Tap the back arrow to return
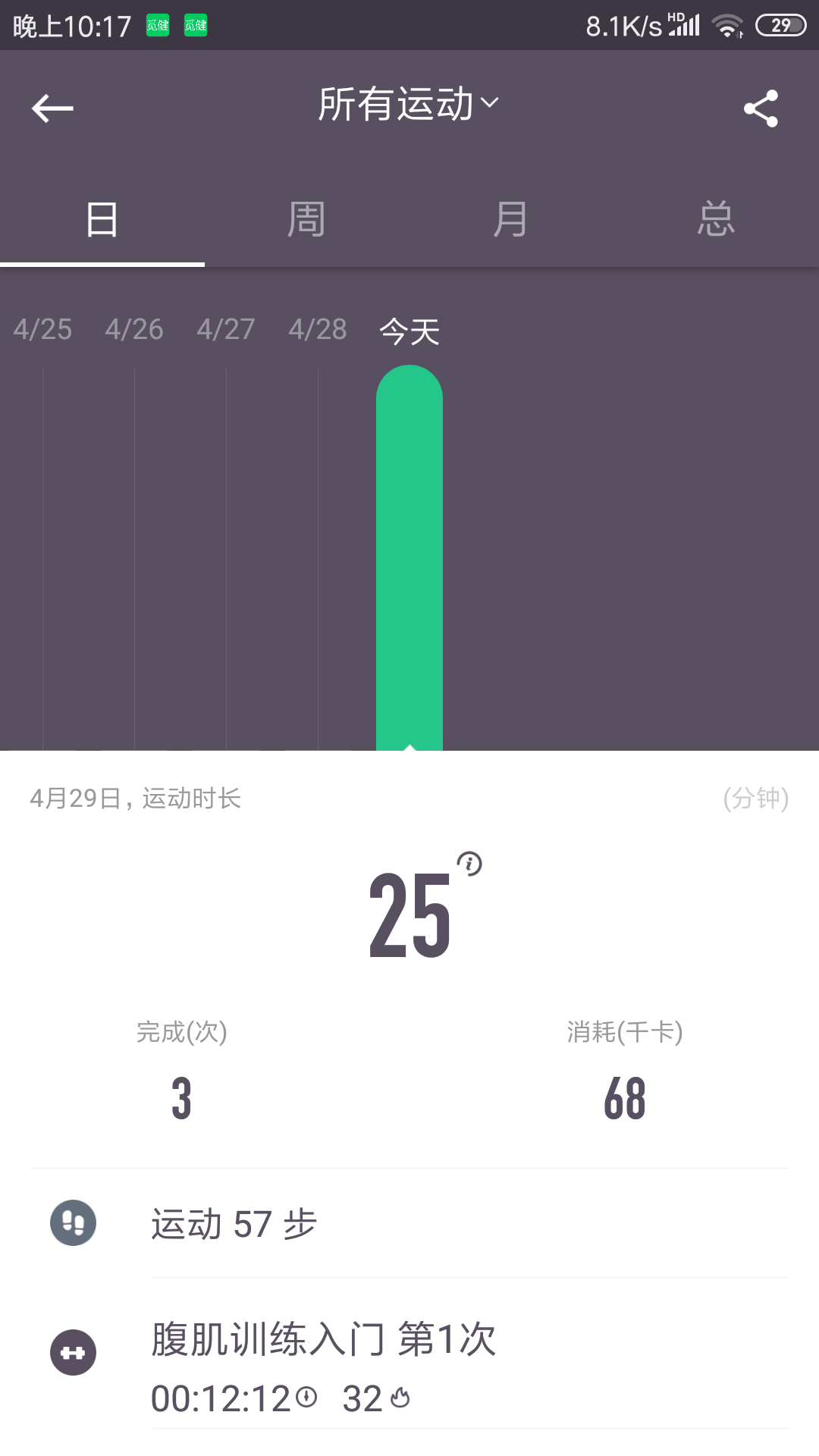 pyautogui.click(x=52, y=108)
